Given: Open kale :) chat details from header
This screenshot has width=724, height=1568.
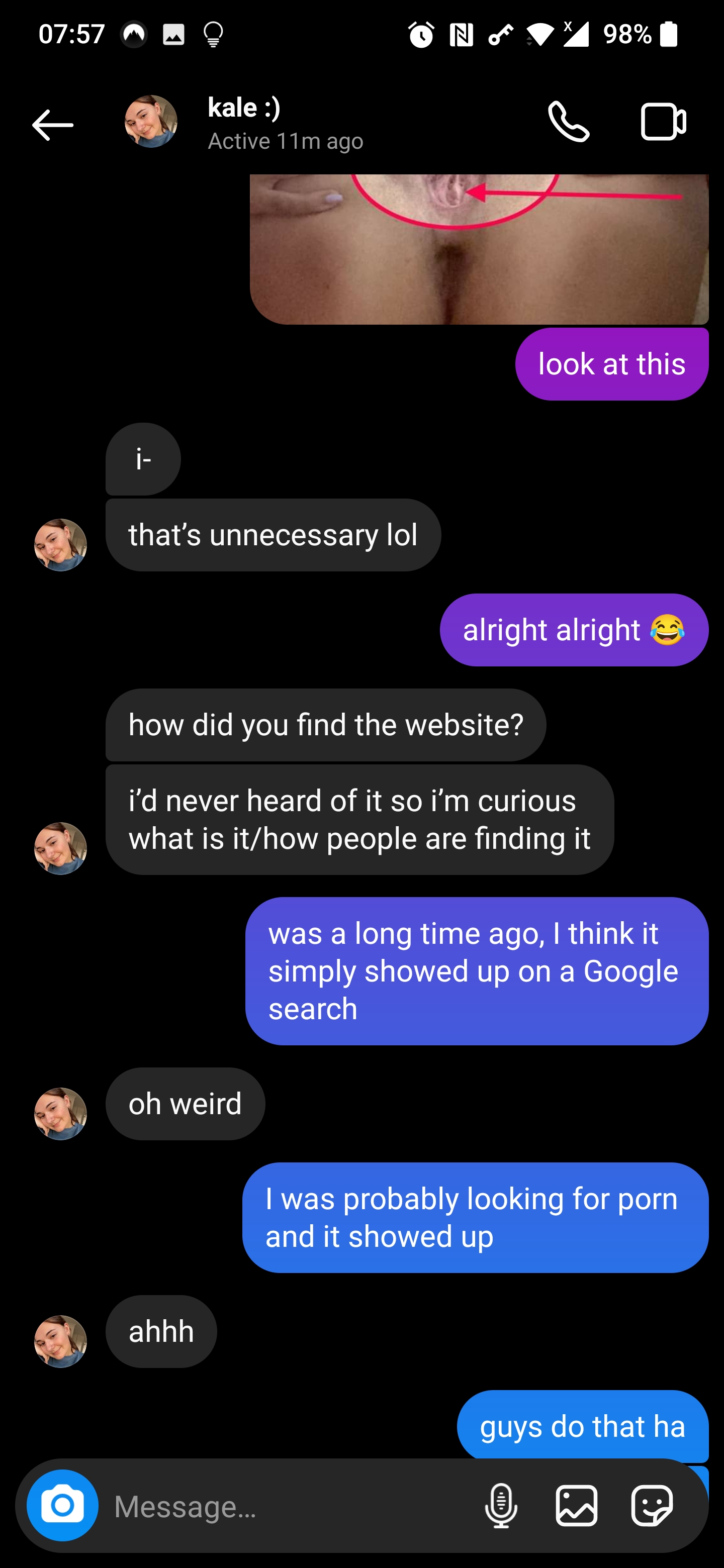Looking at the screenshot, I should tap(285, 123).
